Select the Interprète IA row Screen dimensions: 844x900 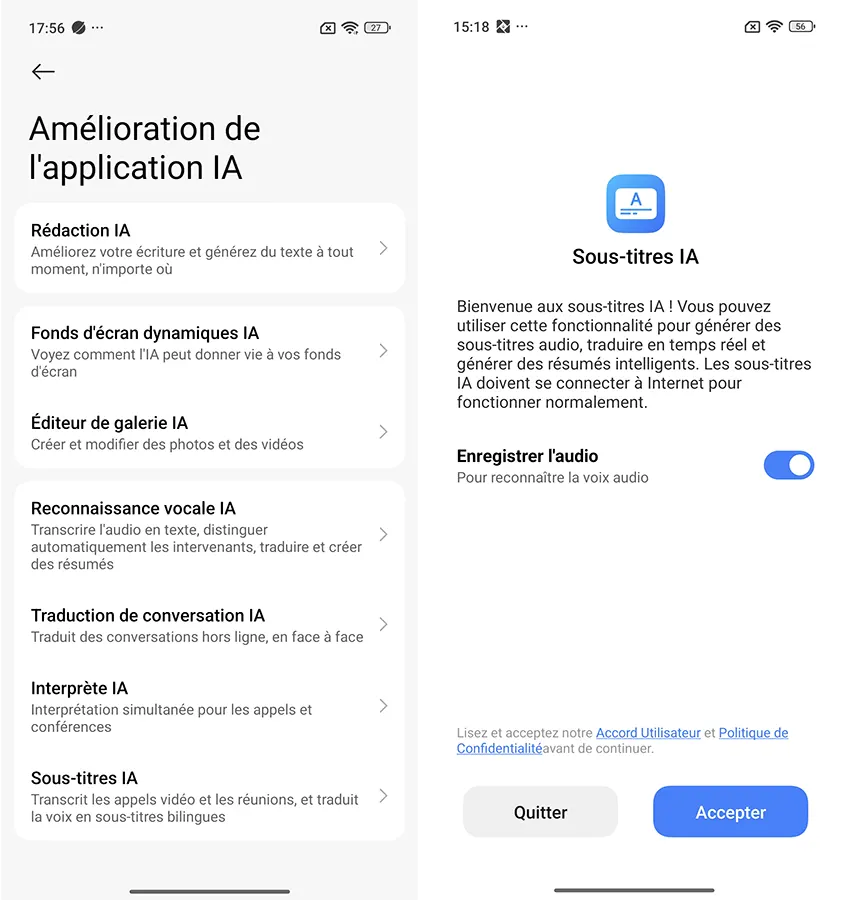[x=209, y=706]
